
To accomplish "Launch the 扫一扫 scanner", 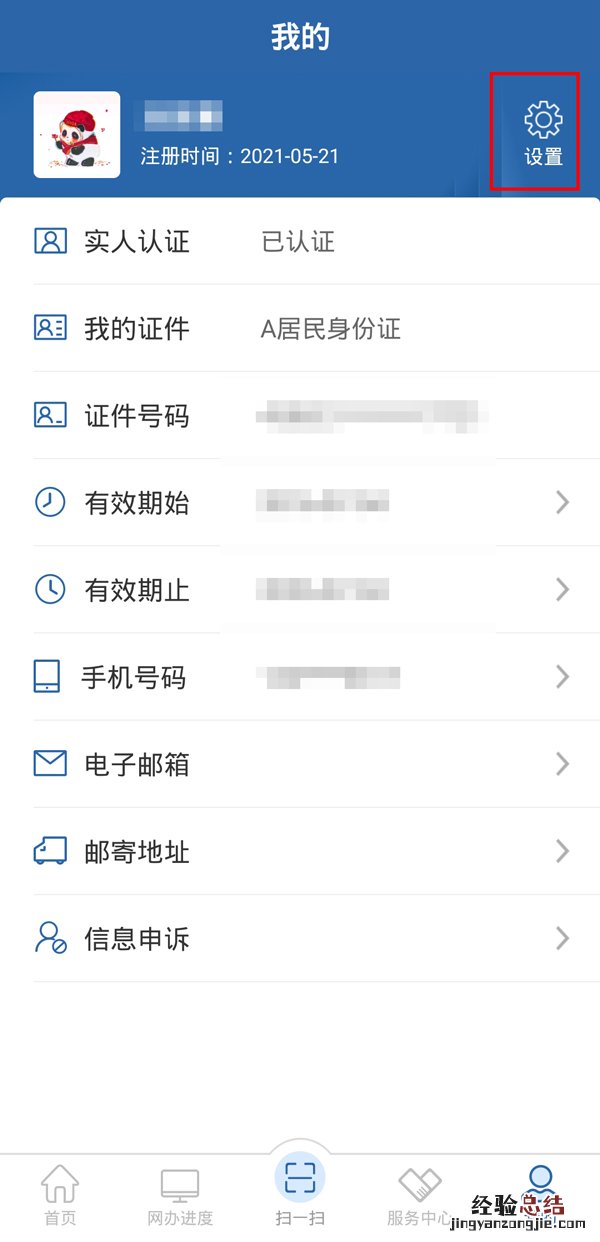I will (300, 1190).
